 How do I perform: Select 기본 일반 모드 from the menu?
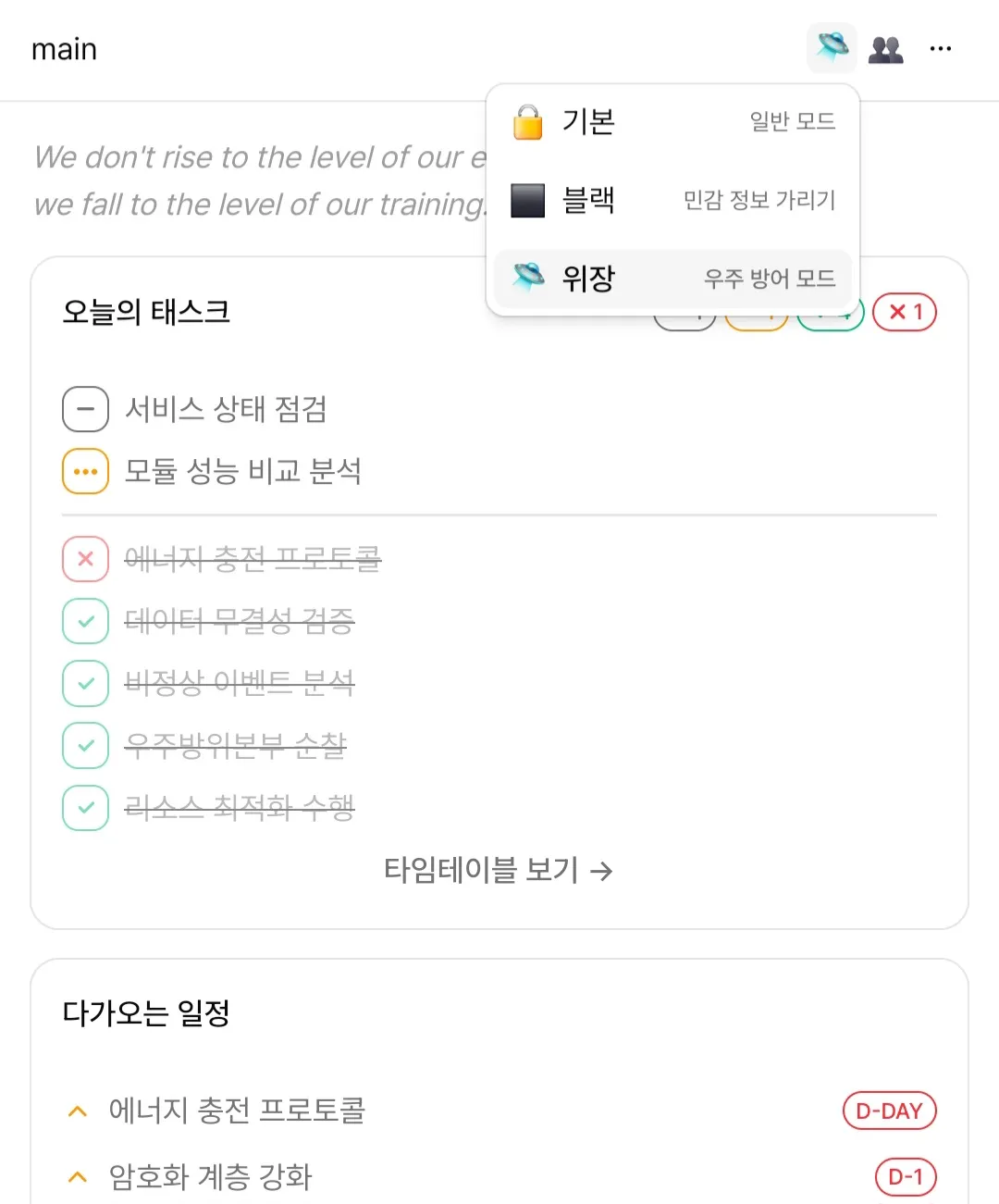point(672,121)
